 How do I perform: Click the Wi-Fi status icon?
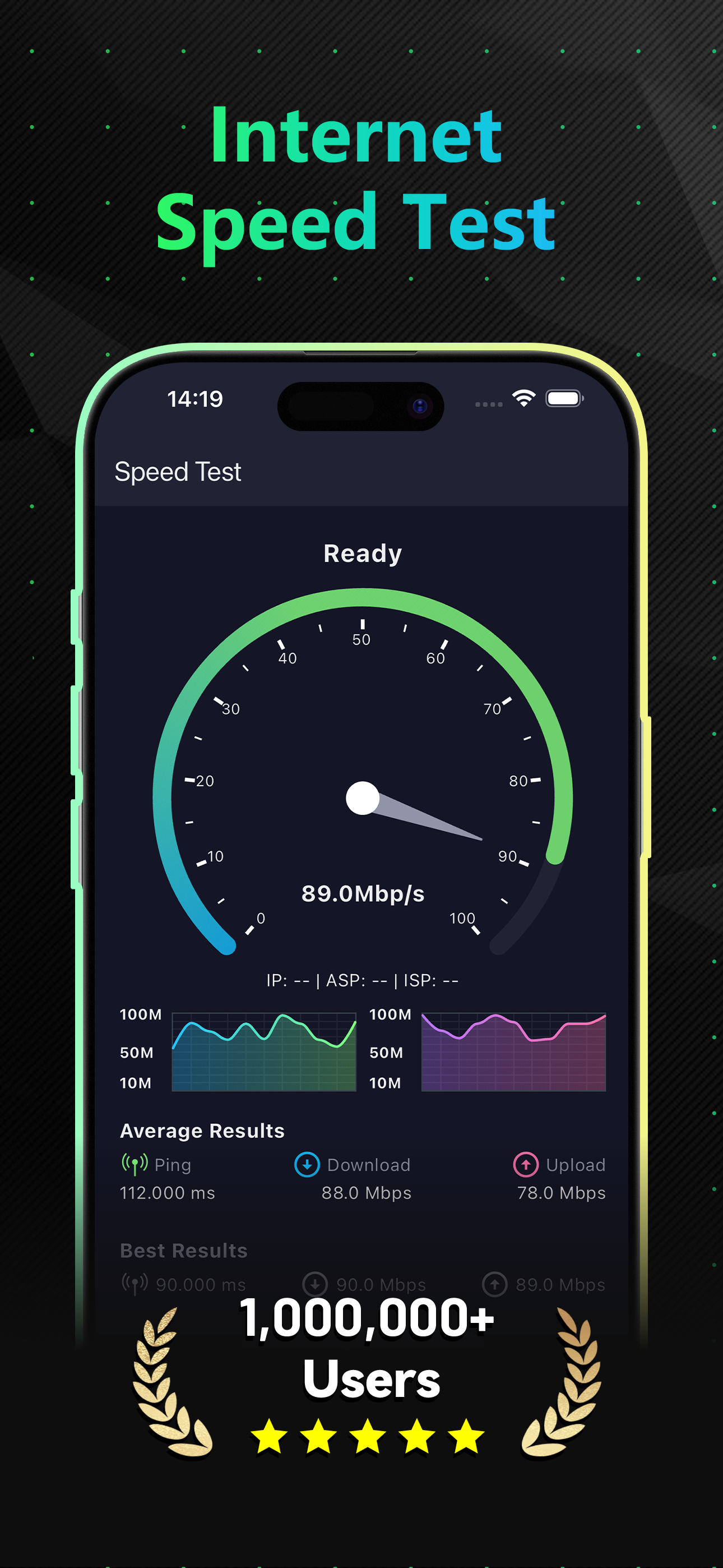[x=523, y=399]
